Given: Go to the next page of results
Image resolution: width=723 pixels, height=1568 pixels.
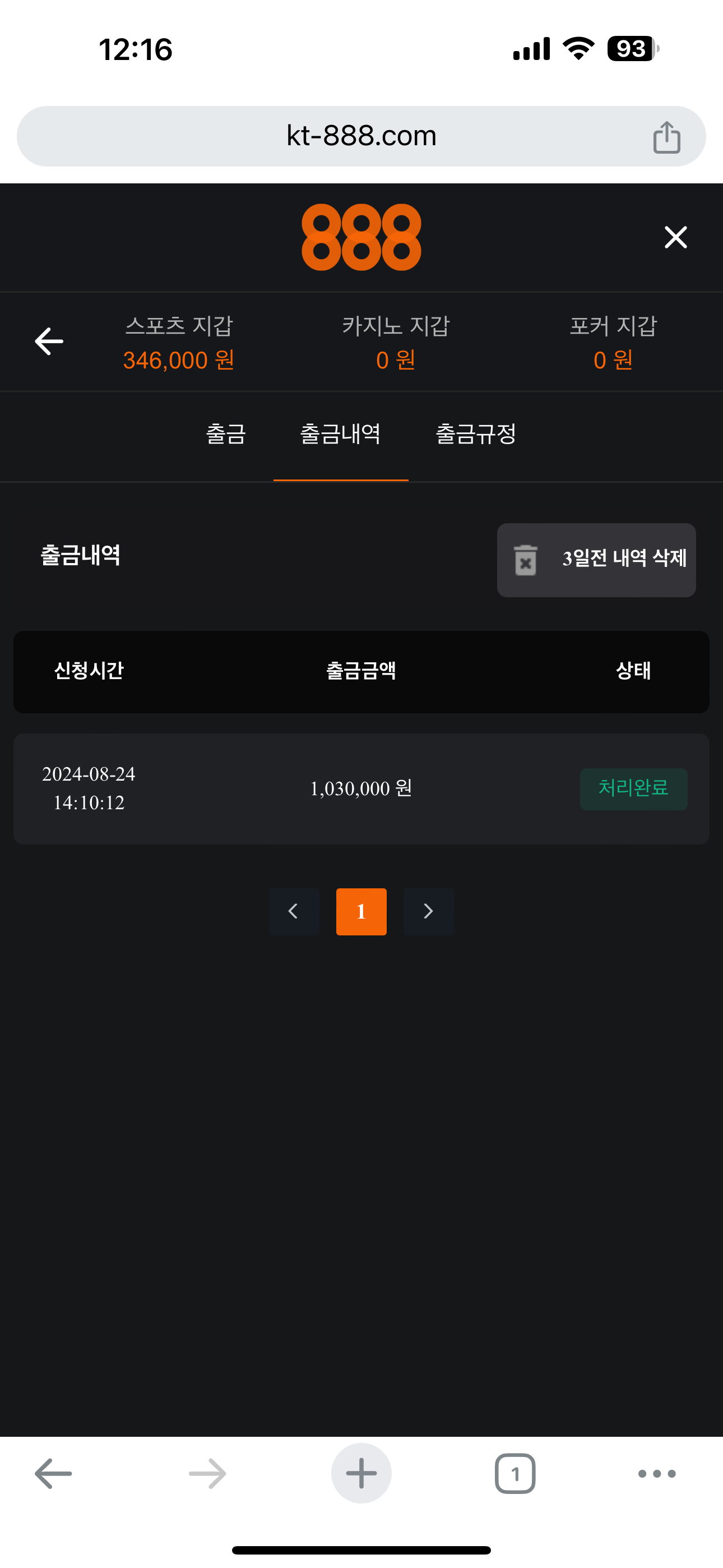Looking at the screenshot, I should point(428,911).
